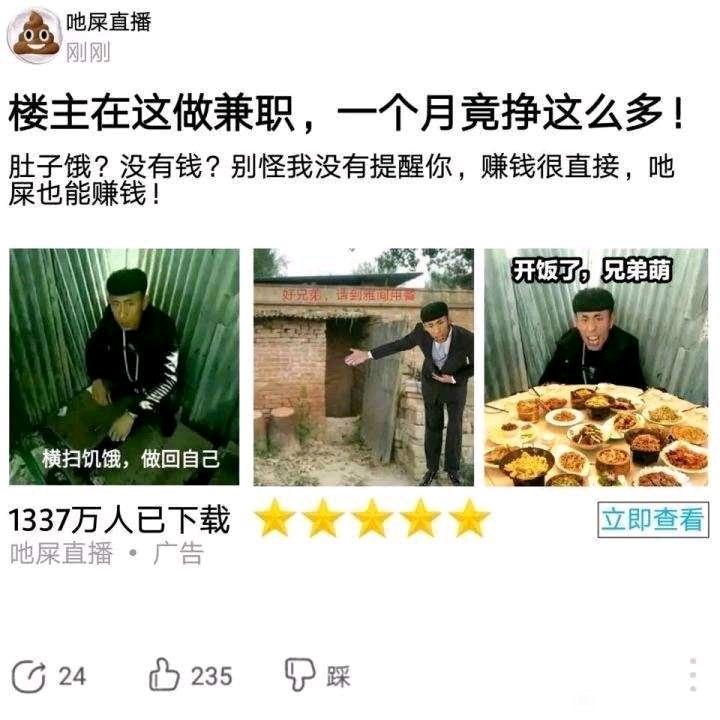View the image captioned 横扫饥饿，做回自己
The height and width of the screenshot is (720, 720).
(125, 367)
